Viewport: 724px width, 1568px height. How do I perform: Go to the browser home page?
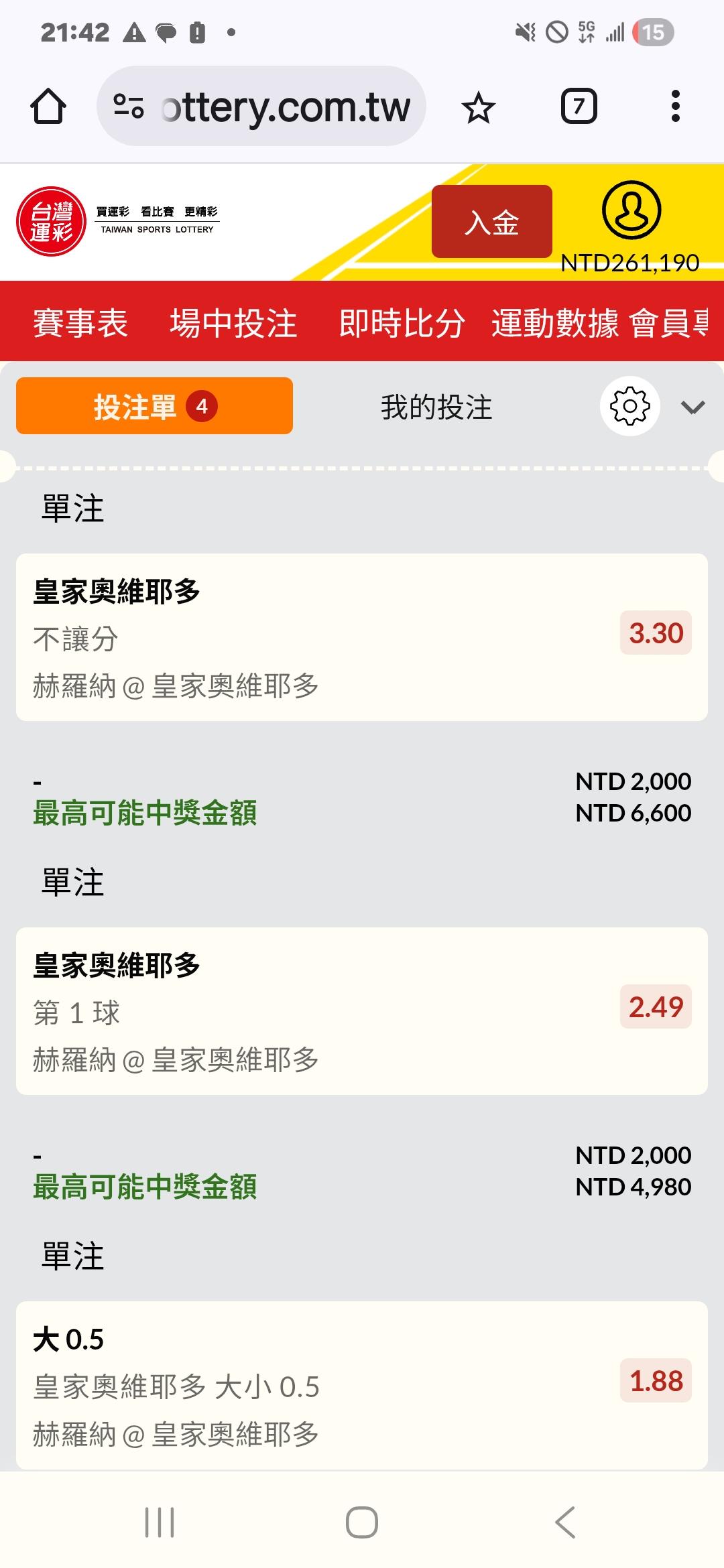(x=48, y=107)
